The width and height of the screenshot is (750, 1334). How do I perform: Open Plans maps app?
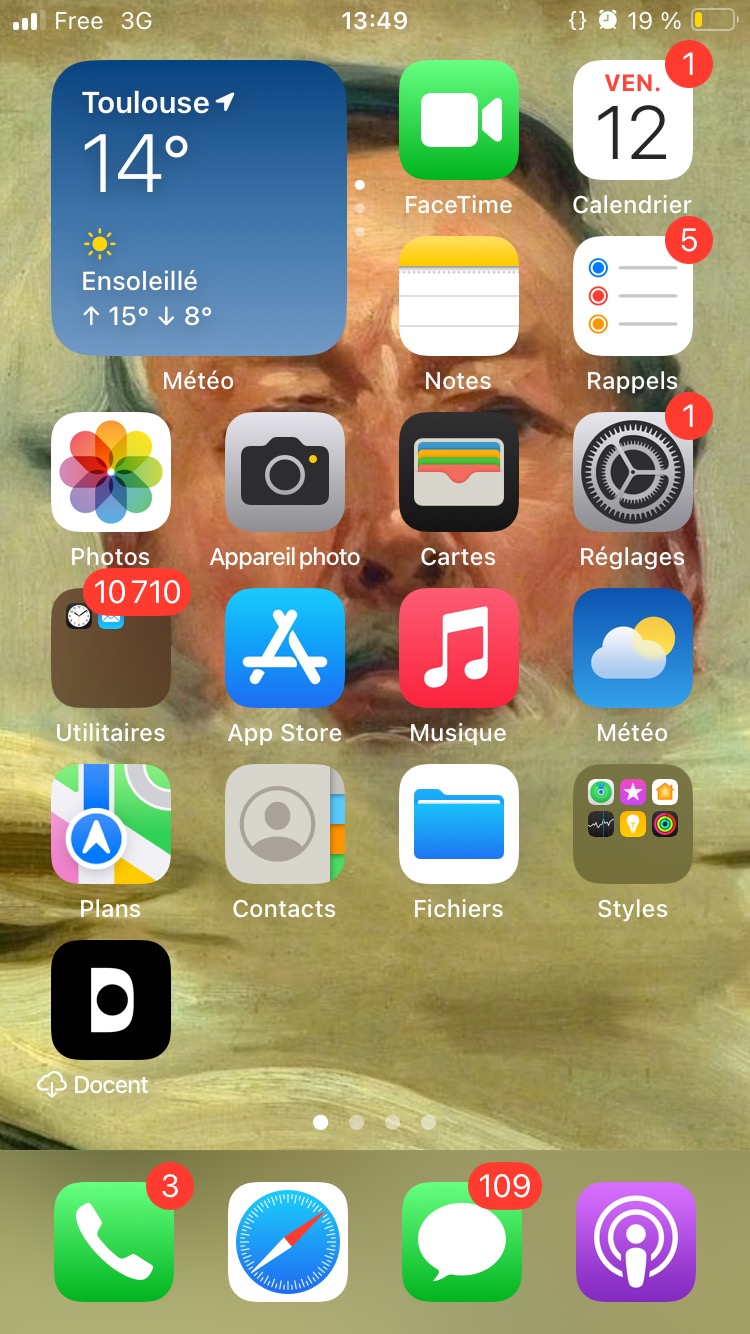tap(111, 824)
